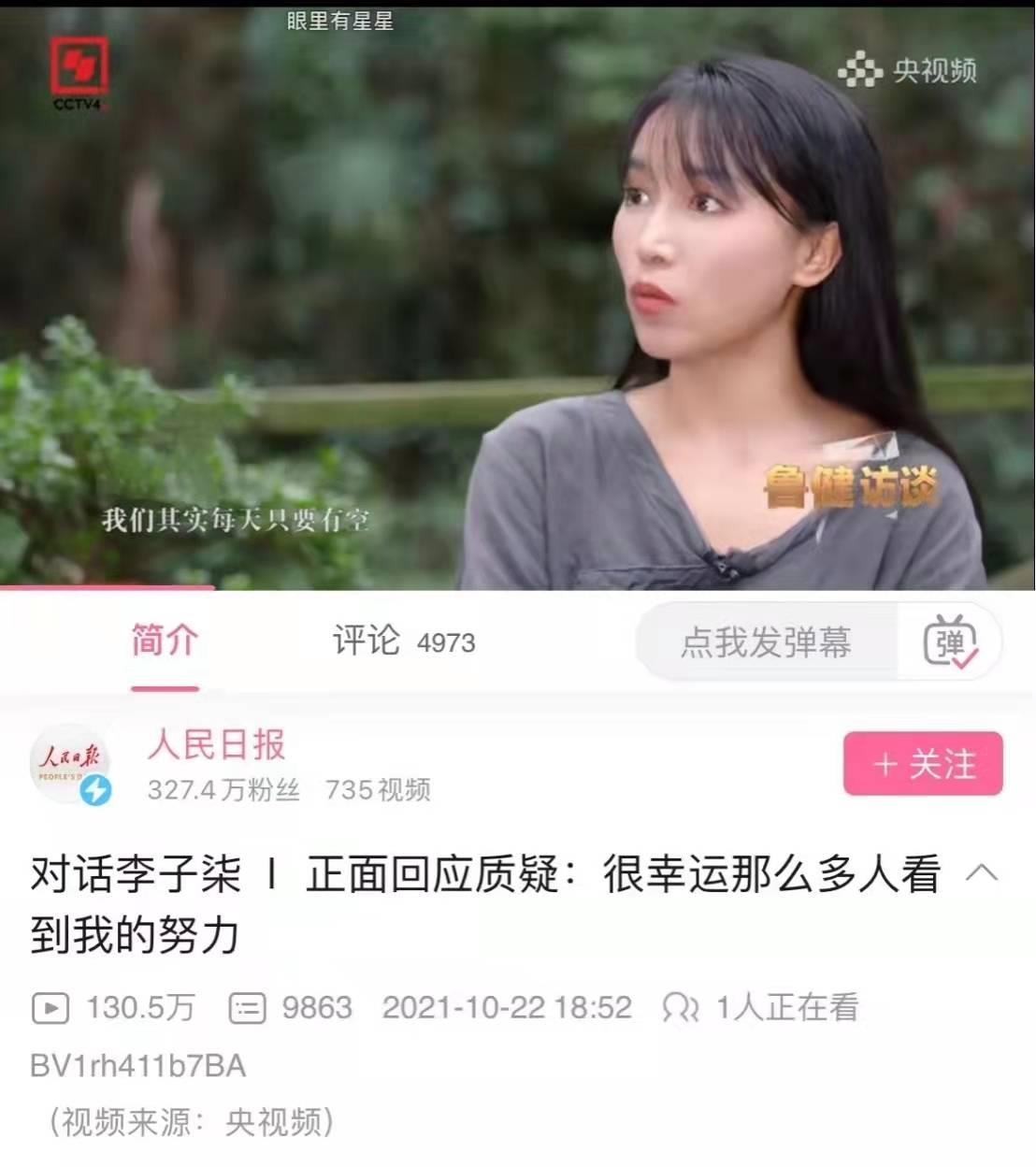The height and width of the screenshot is (1167, 1036).
Task: Tap the 点我发弹幕 input field
Action: pos(766,642)
